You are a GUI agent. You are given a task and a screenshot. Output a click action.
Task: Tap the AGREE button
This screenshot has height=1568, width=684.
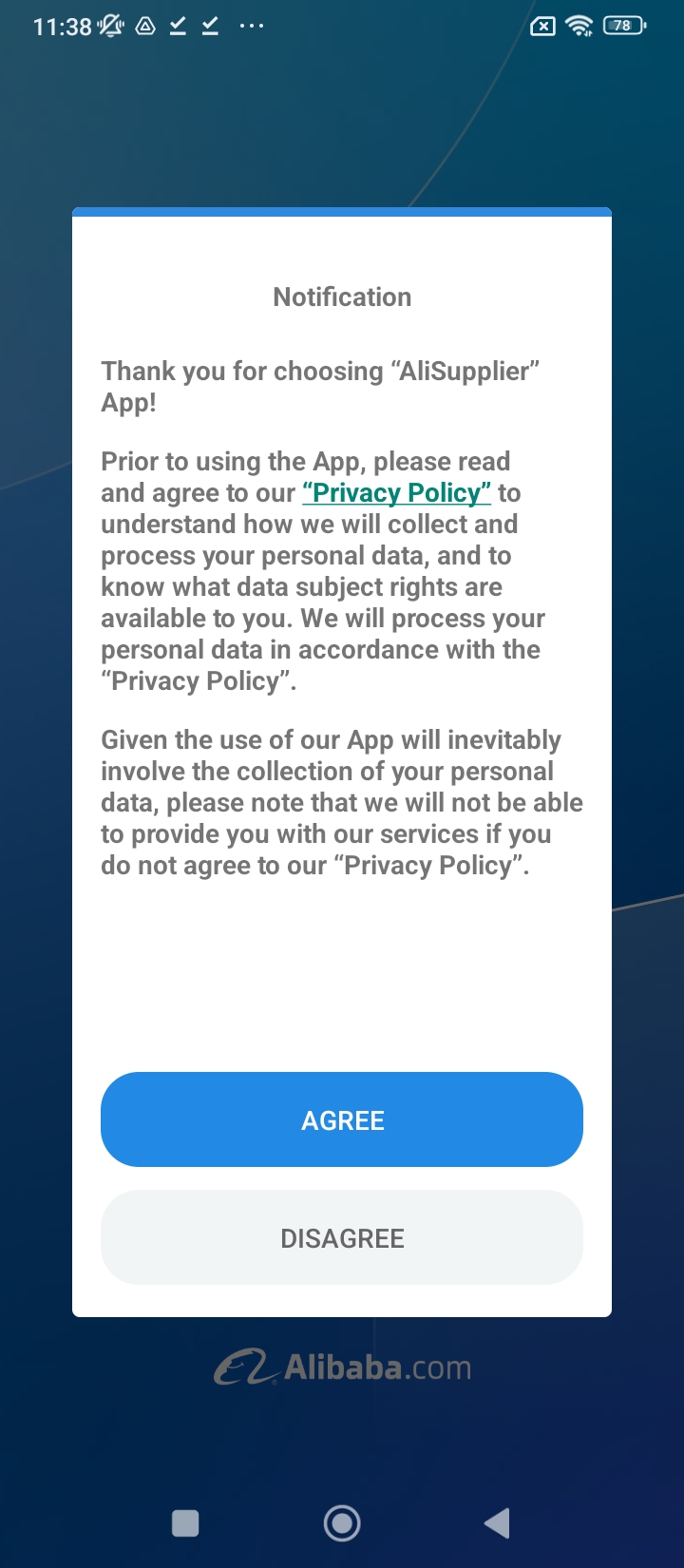342,1119
